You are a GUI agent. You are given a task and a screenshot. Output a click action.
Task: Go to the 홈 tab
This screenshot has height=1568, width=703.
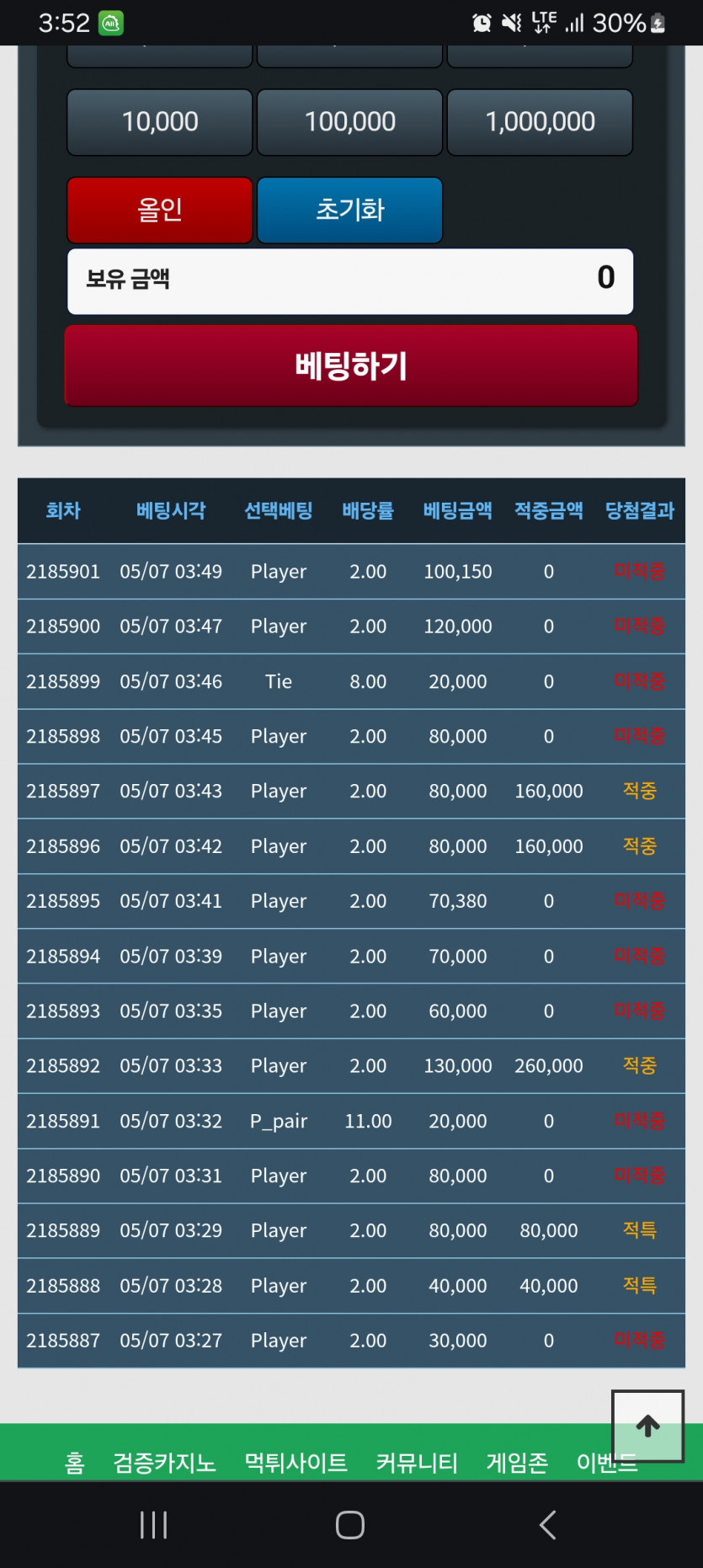(75, 1463)
